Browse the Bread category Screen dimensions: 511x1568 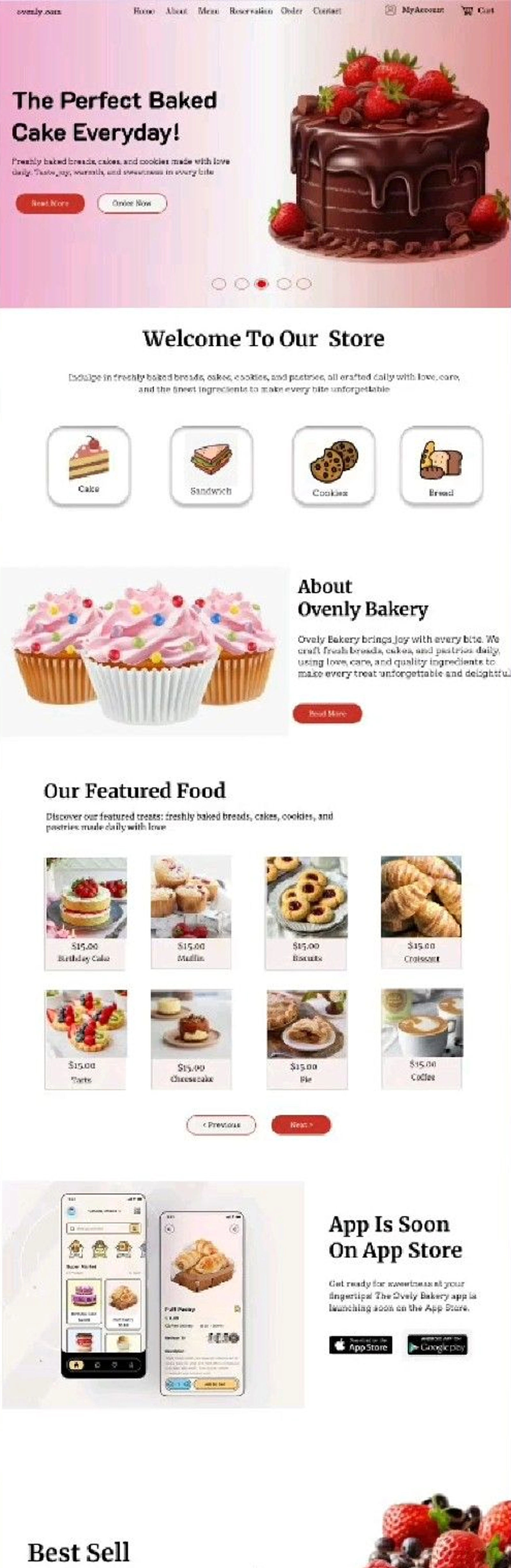point(441,466)
